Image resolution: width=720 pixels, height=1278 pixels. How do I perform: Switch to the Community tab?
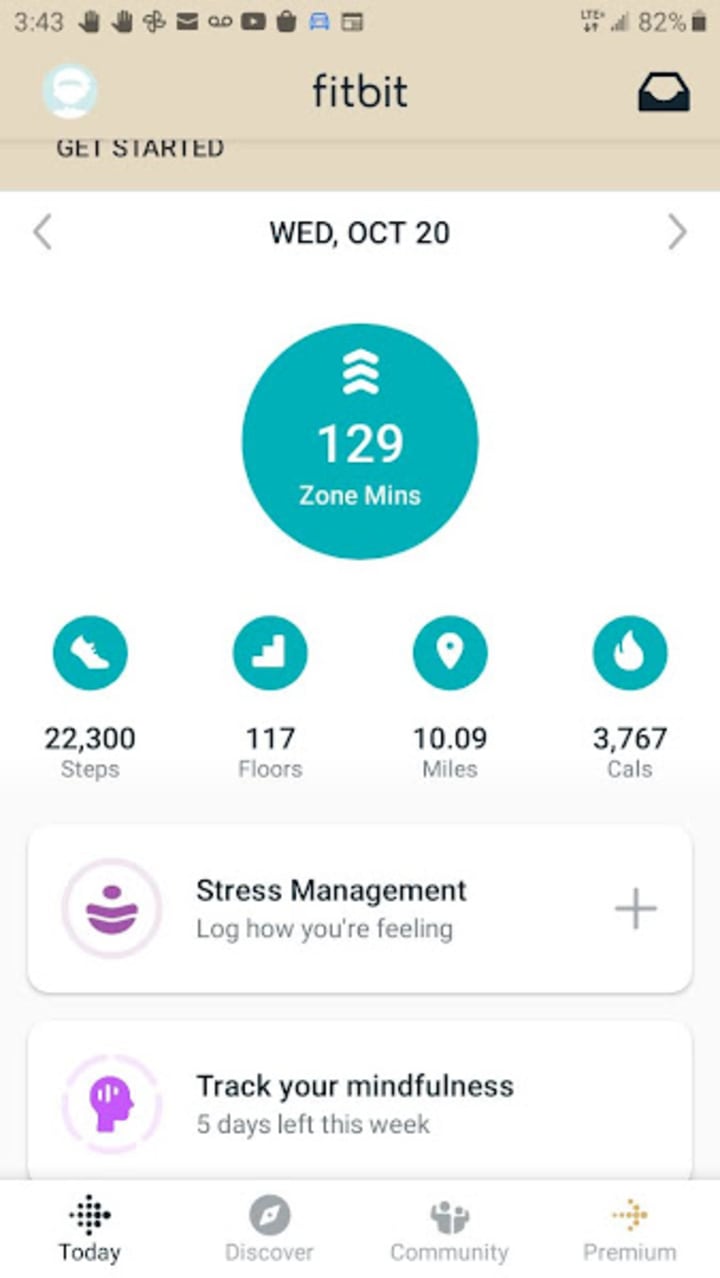pos(449,1230)
